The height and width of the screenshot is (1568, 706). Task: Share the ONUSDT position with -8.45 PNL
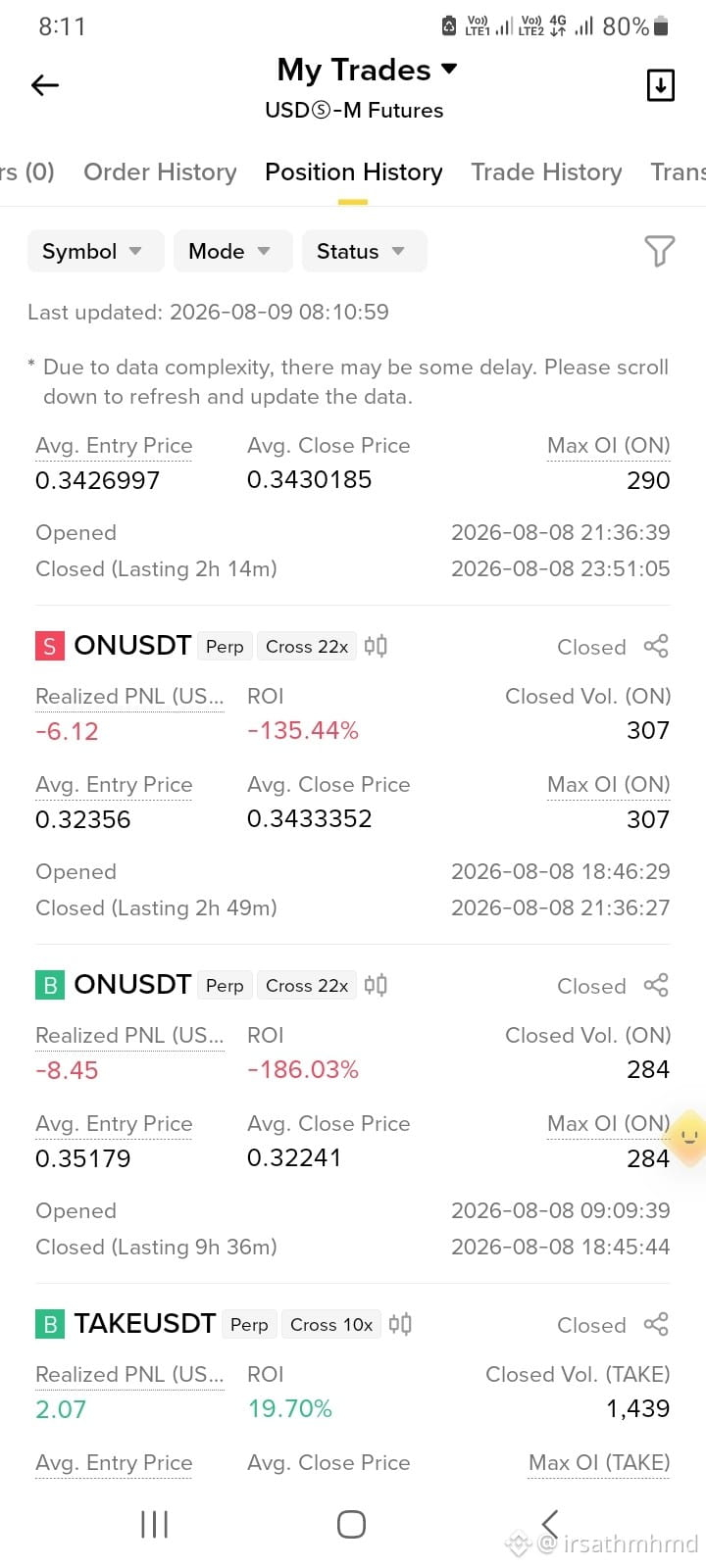(656, 985)
